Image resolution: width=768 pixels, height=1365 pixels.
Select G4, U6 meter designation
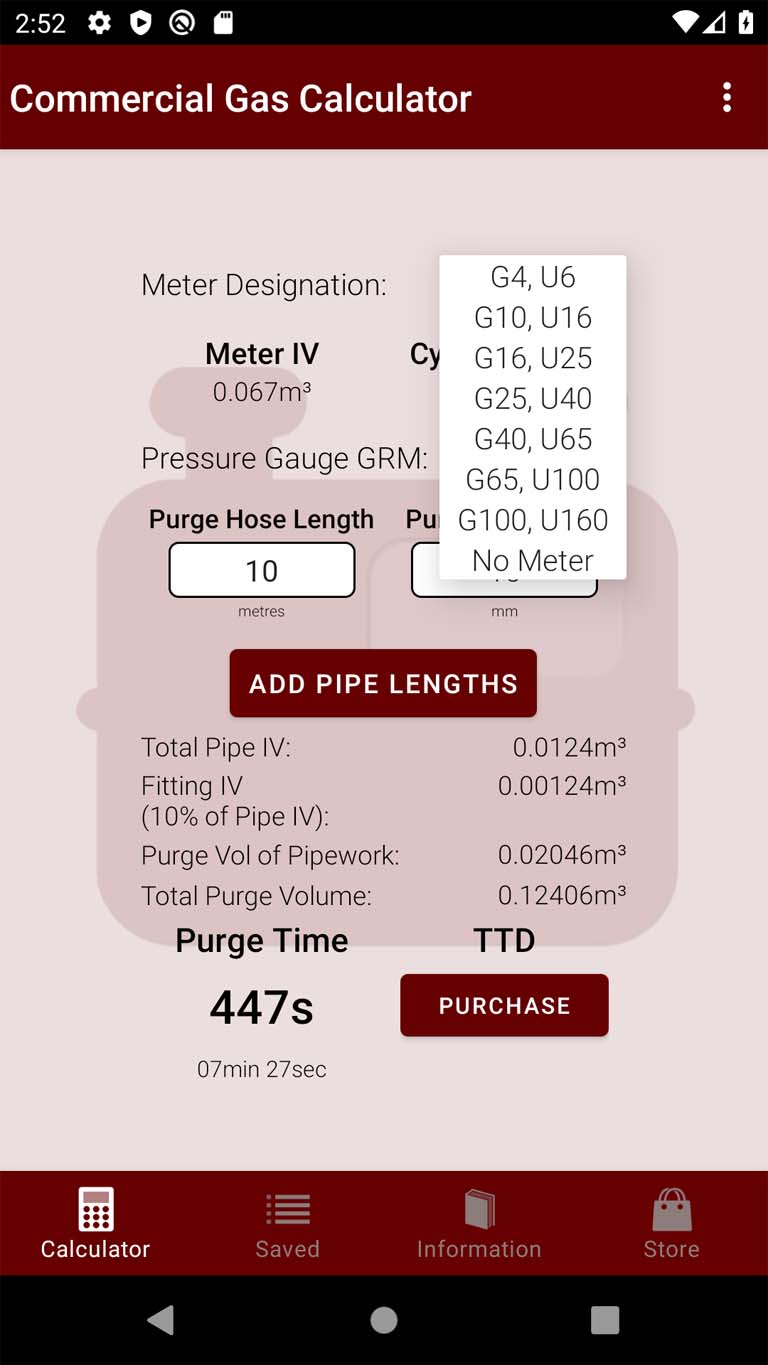pos(533,277)
